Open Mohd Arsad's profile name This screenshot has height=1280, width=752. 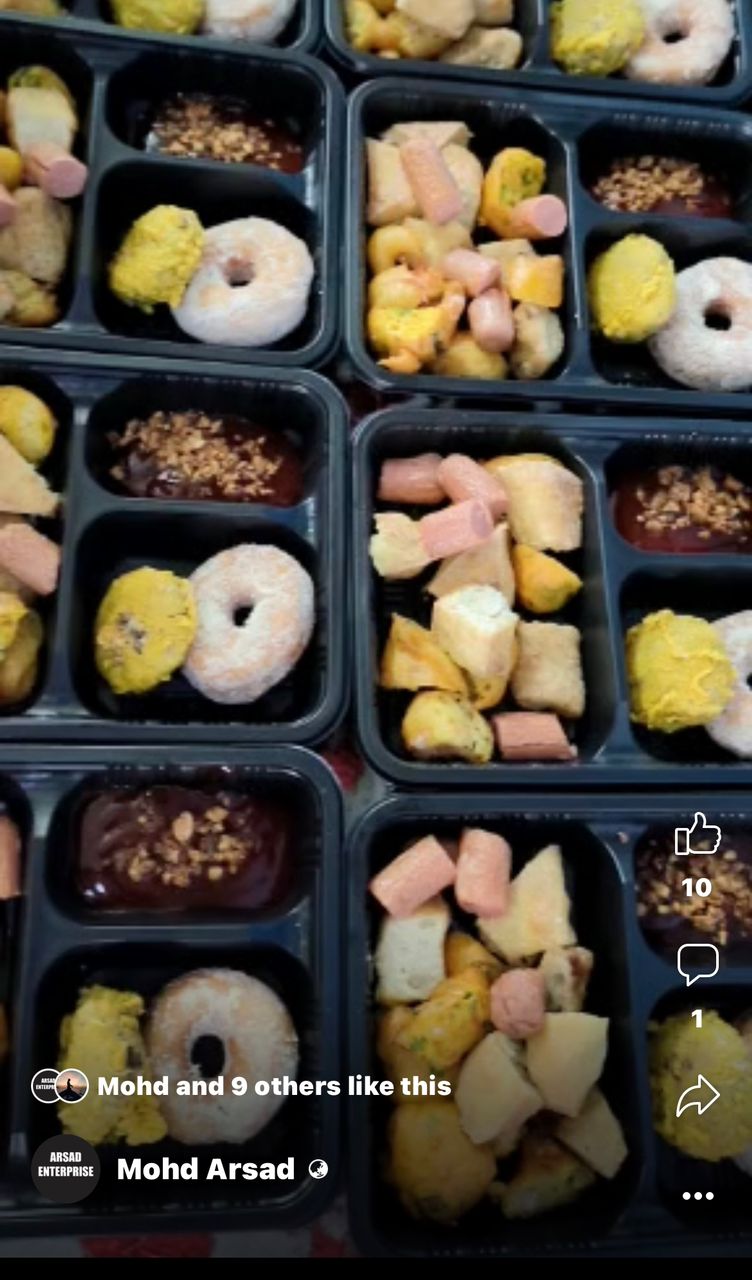coord(205,1169)
